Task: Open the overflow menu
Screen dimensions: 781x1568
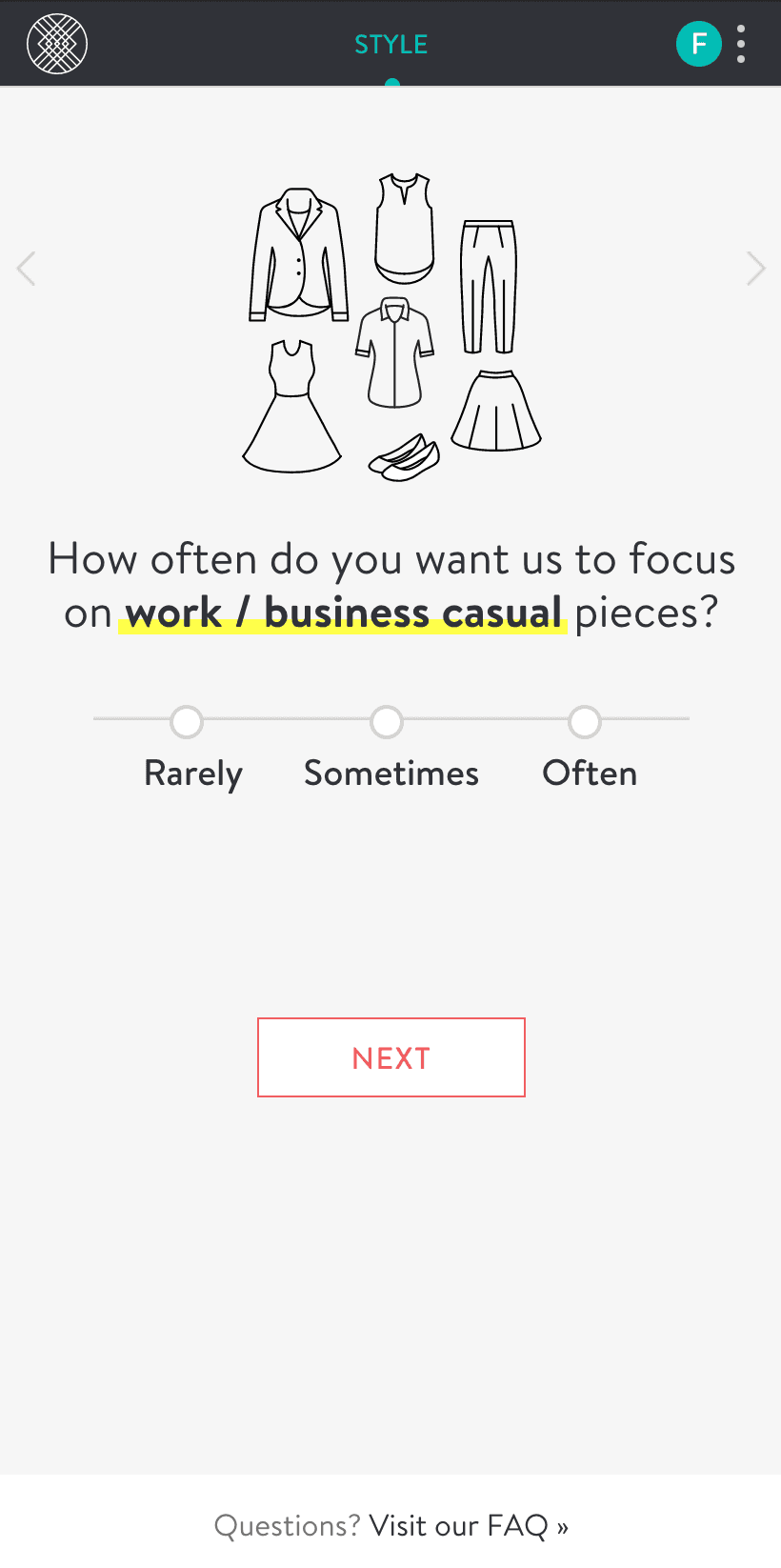Action: pyautogui.click(x=741, y=44)
